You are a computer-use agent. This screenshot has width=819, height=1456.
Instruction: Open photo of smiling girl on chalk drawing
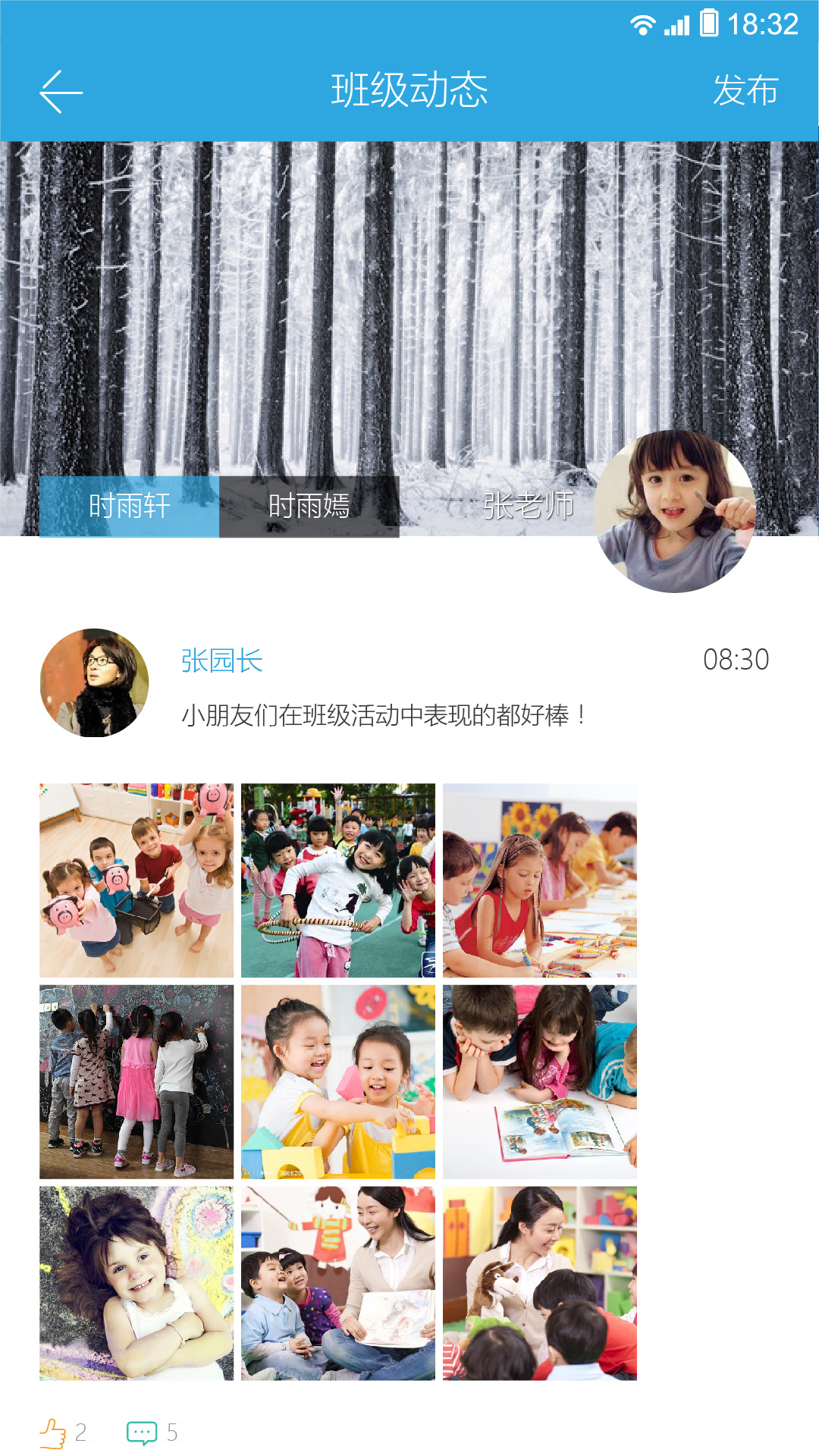136,1283
